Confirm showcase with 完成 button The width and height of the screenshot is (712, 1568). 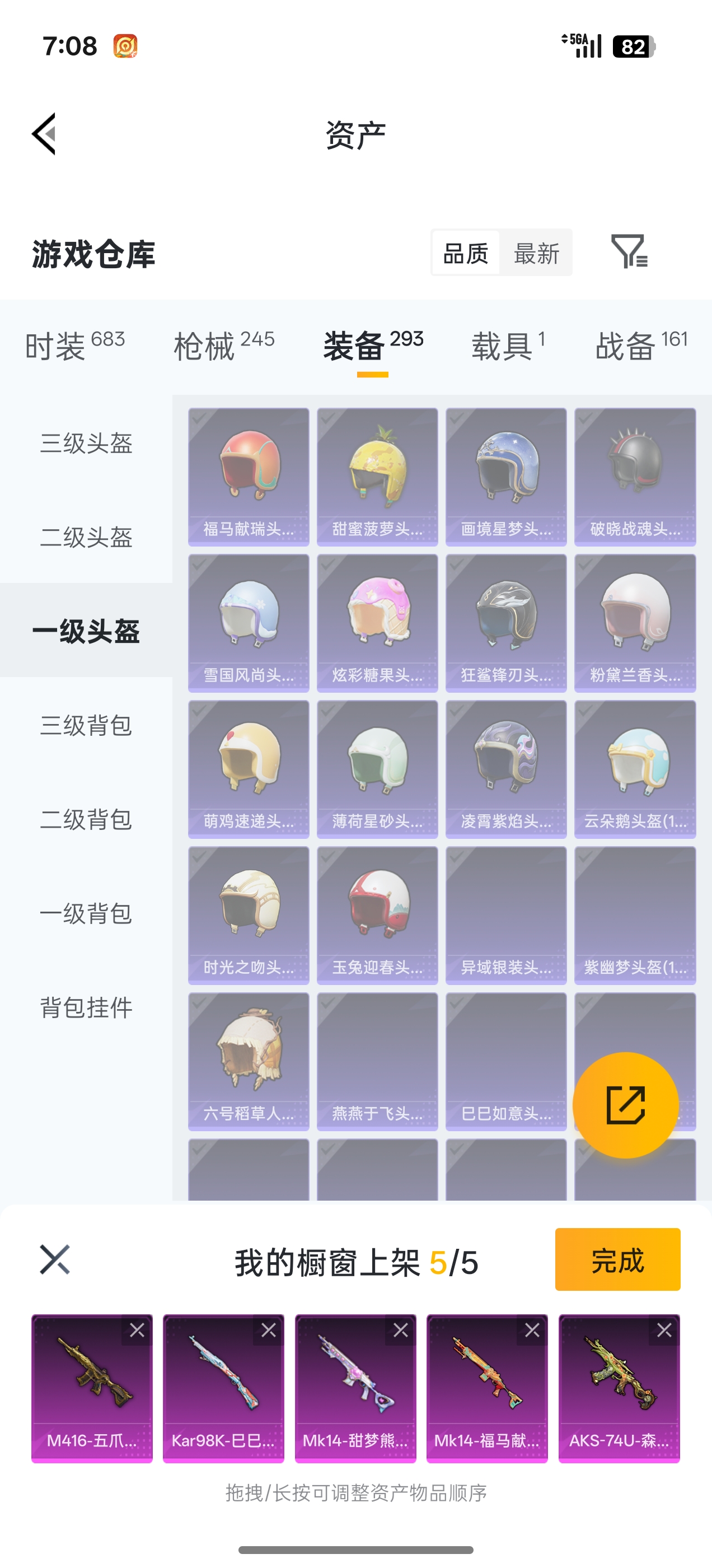(617, 1259)
